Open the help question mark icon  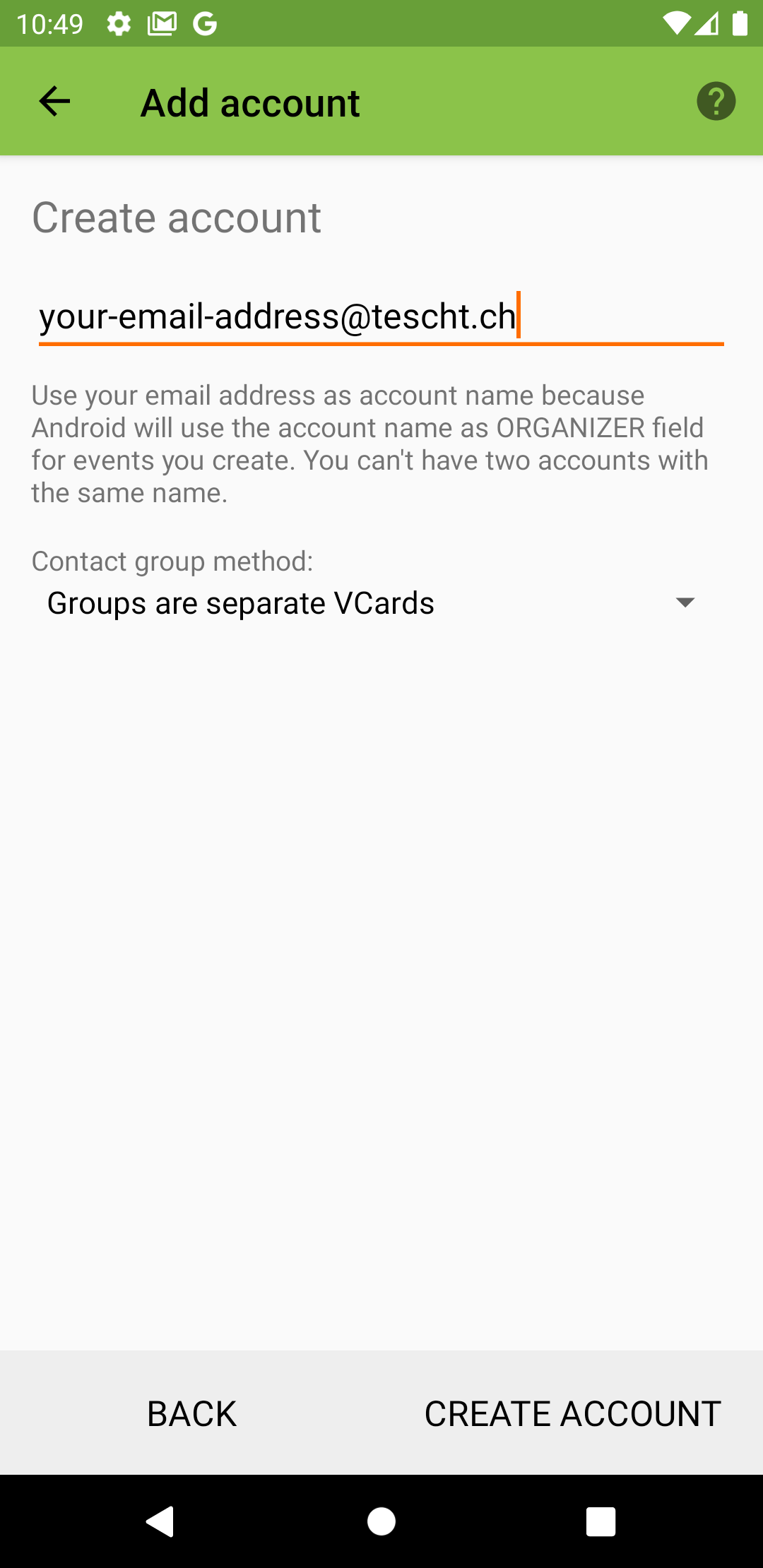coord(716,102)
